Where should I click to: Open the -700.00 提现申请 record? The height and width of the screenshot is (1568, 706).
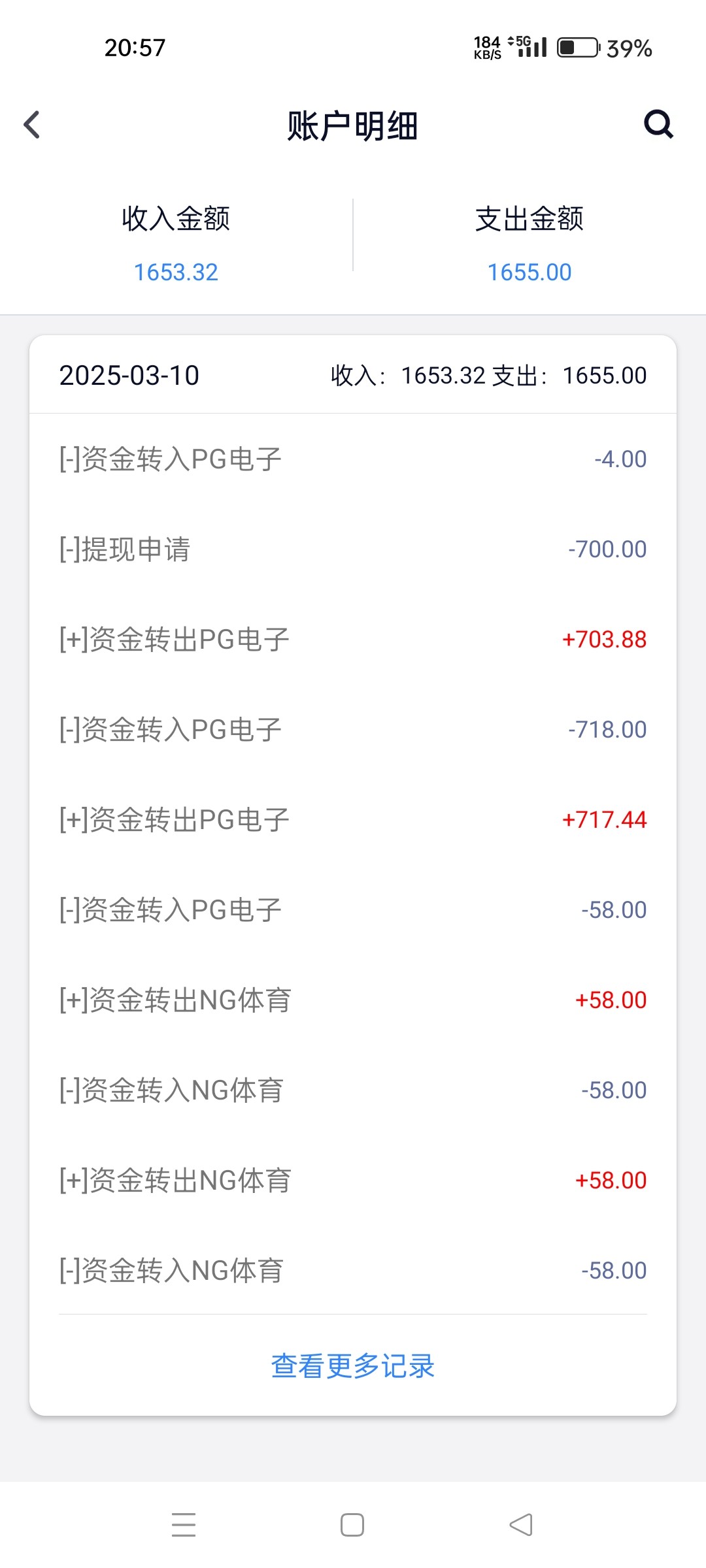(x=353, y=549)
